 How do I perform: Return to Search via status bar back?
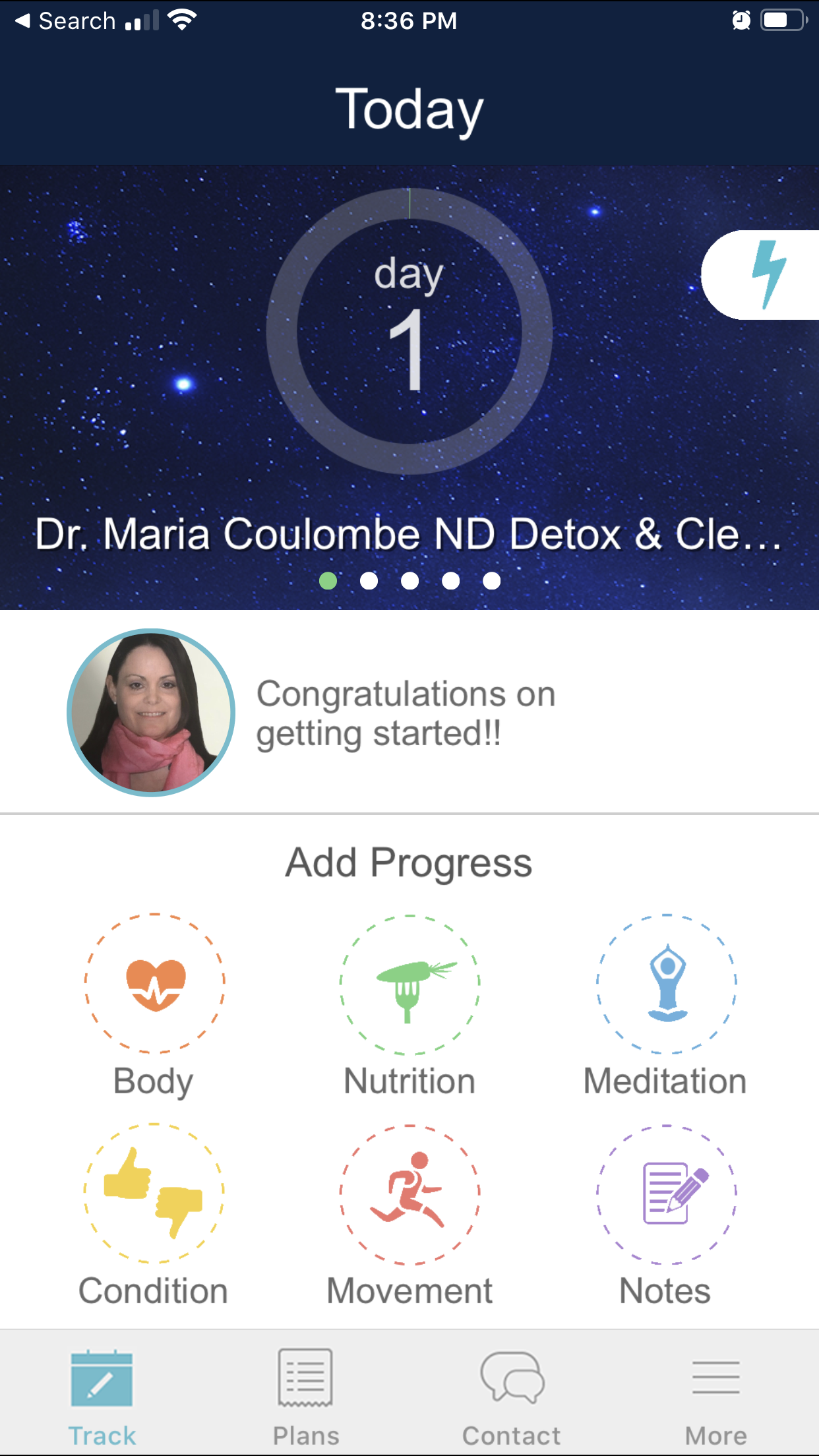66,21
